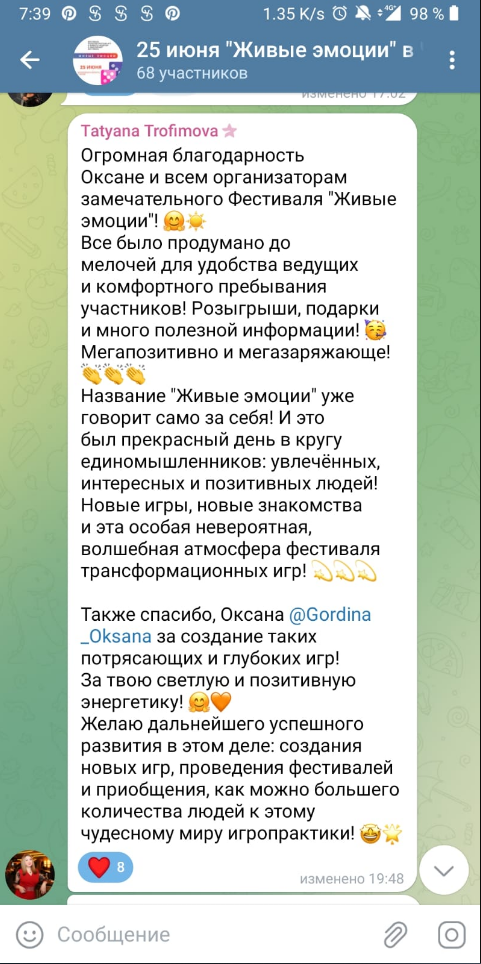
Task: Attach a file with the paperclip icon
Action: pos(395,934)
